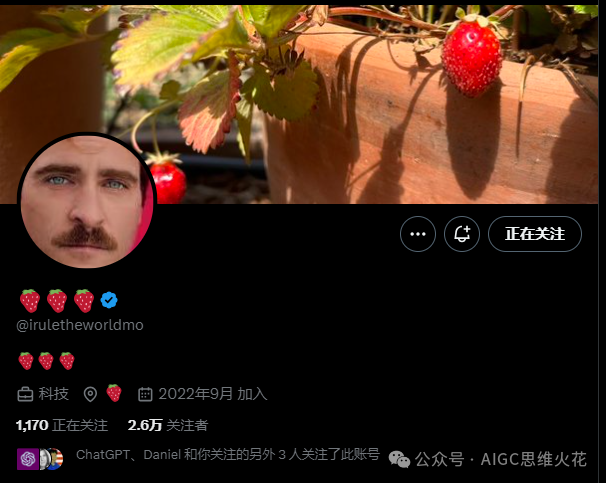Open the three-dot more options menu

[x=418, y=234]
